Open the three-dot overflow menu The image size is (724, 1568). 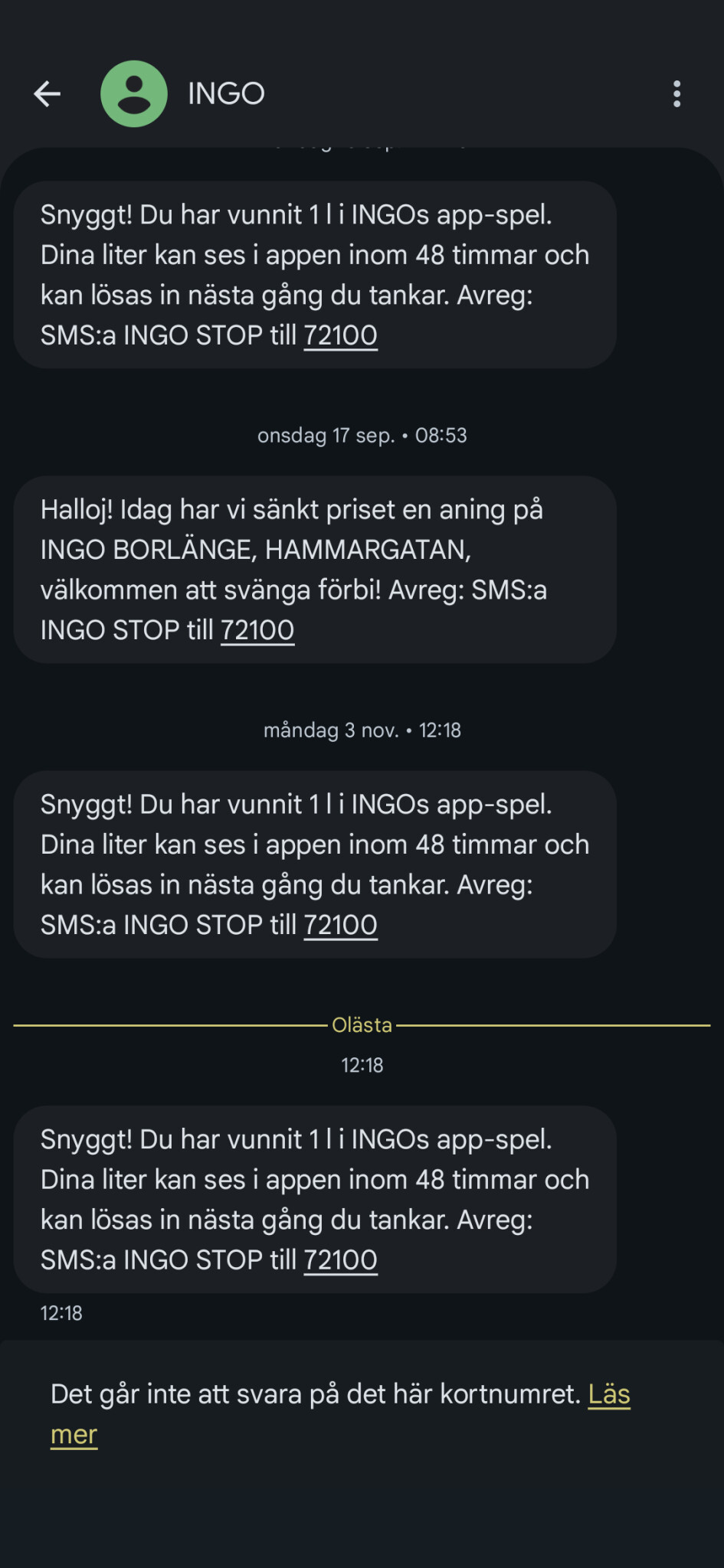[x=676, y=94]
